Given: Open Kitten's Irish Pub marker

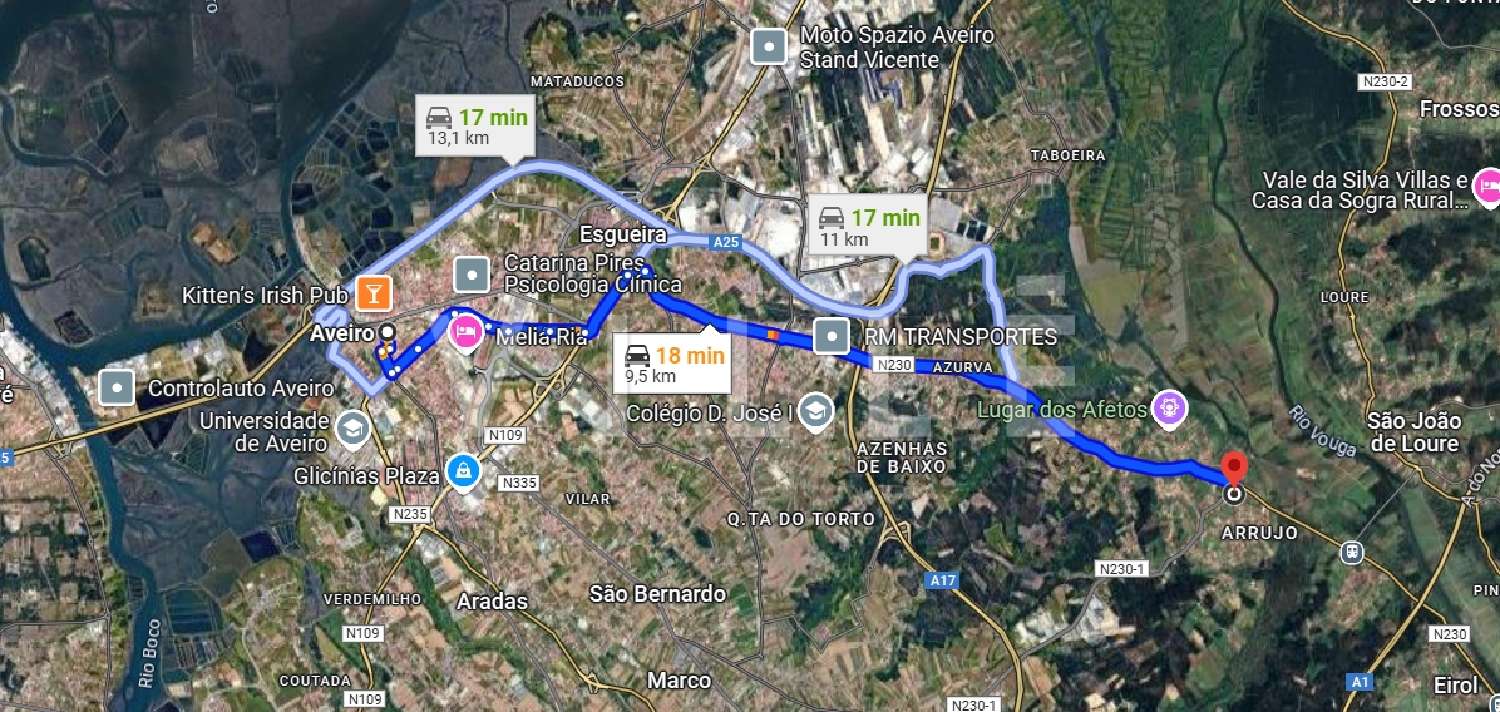Looking at the screenshot, I should 375,294.
